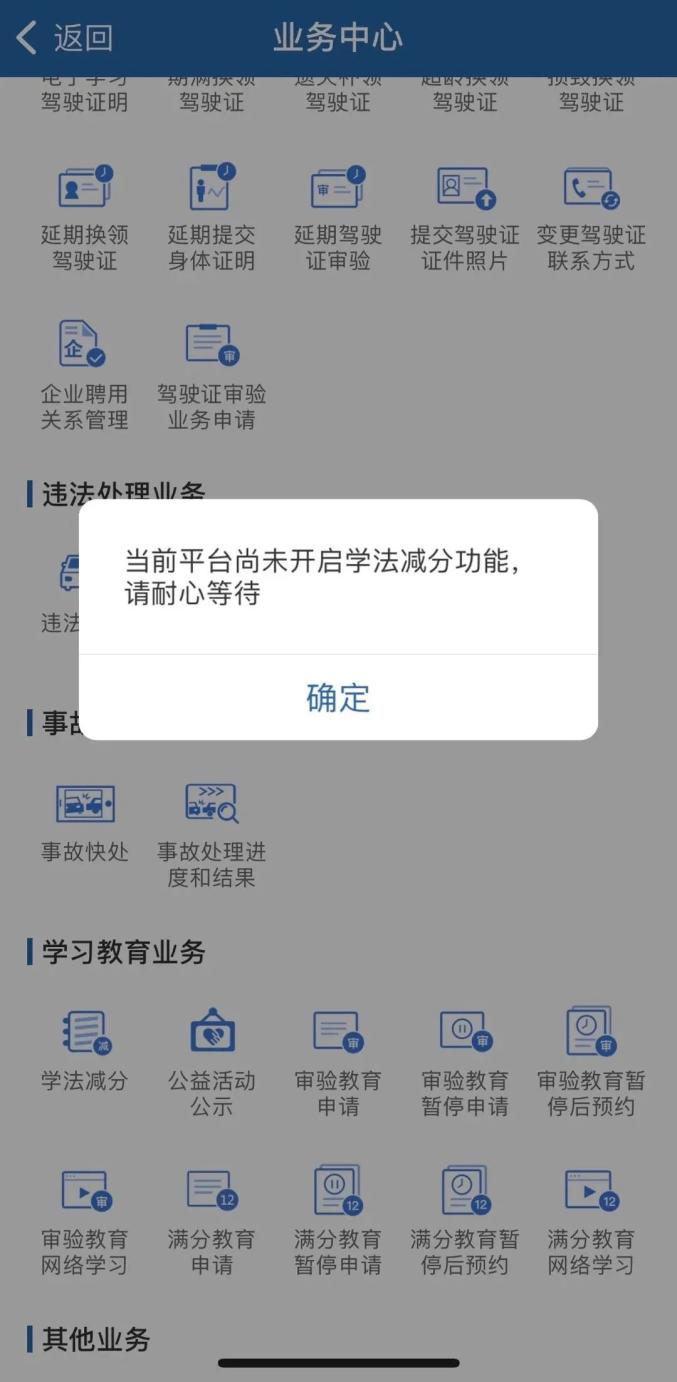Open 审验教育暂停申请
The height and width of the screenshot is (1382, 677).
click(465, 1062)
